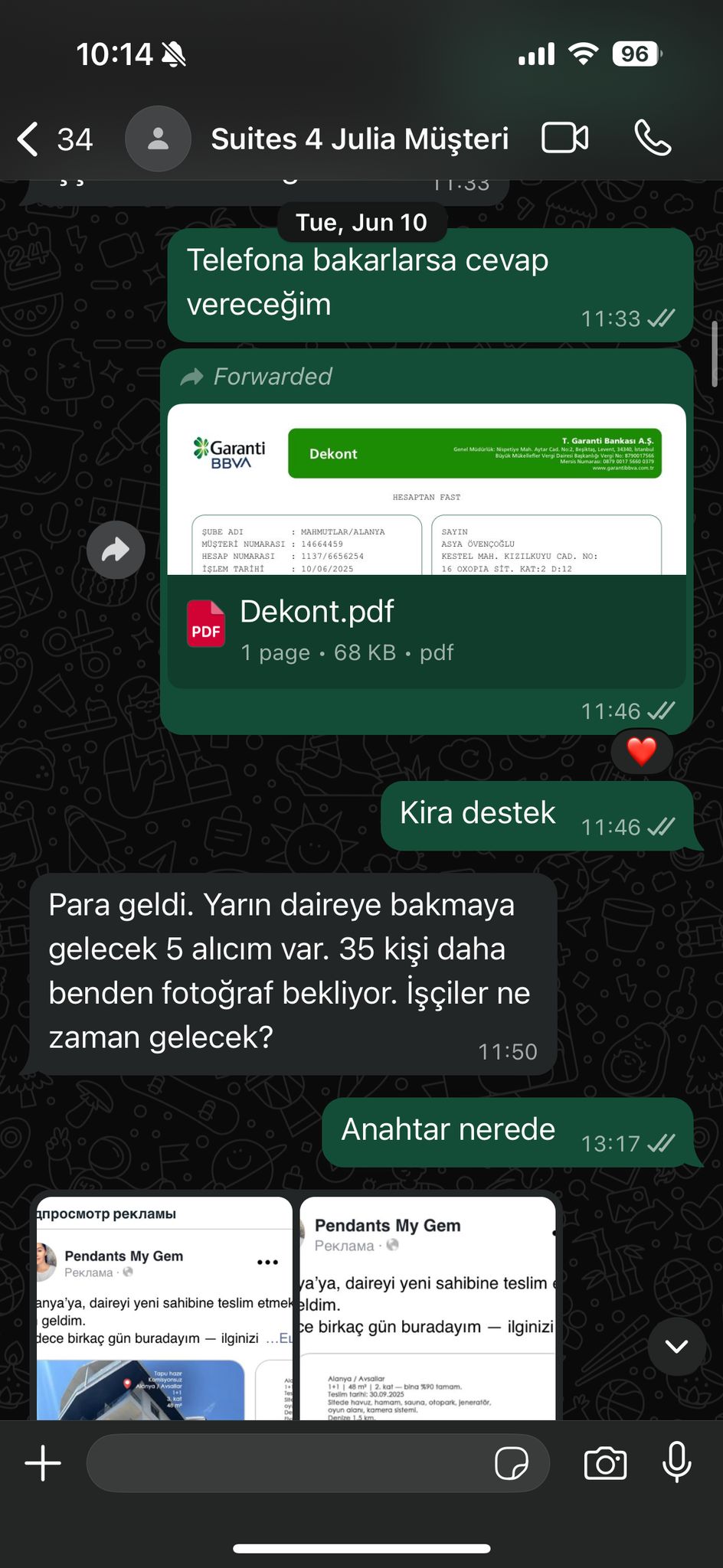Open the chat with Suites 4 Julia Müşteri name
Screen dimensions: 723x1568
pyautogui.click(x=360, y=139)
